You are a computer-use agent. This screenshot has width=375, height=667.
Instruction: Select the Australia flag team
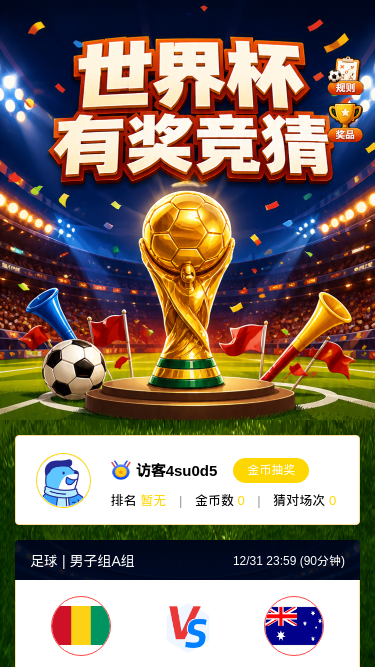click(x=294, y=626)
